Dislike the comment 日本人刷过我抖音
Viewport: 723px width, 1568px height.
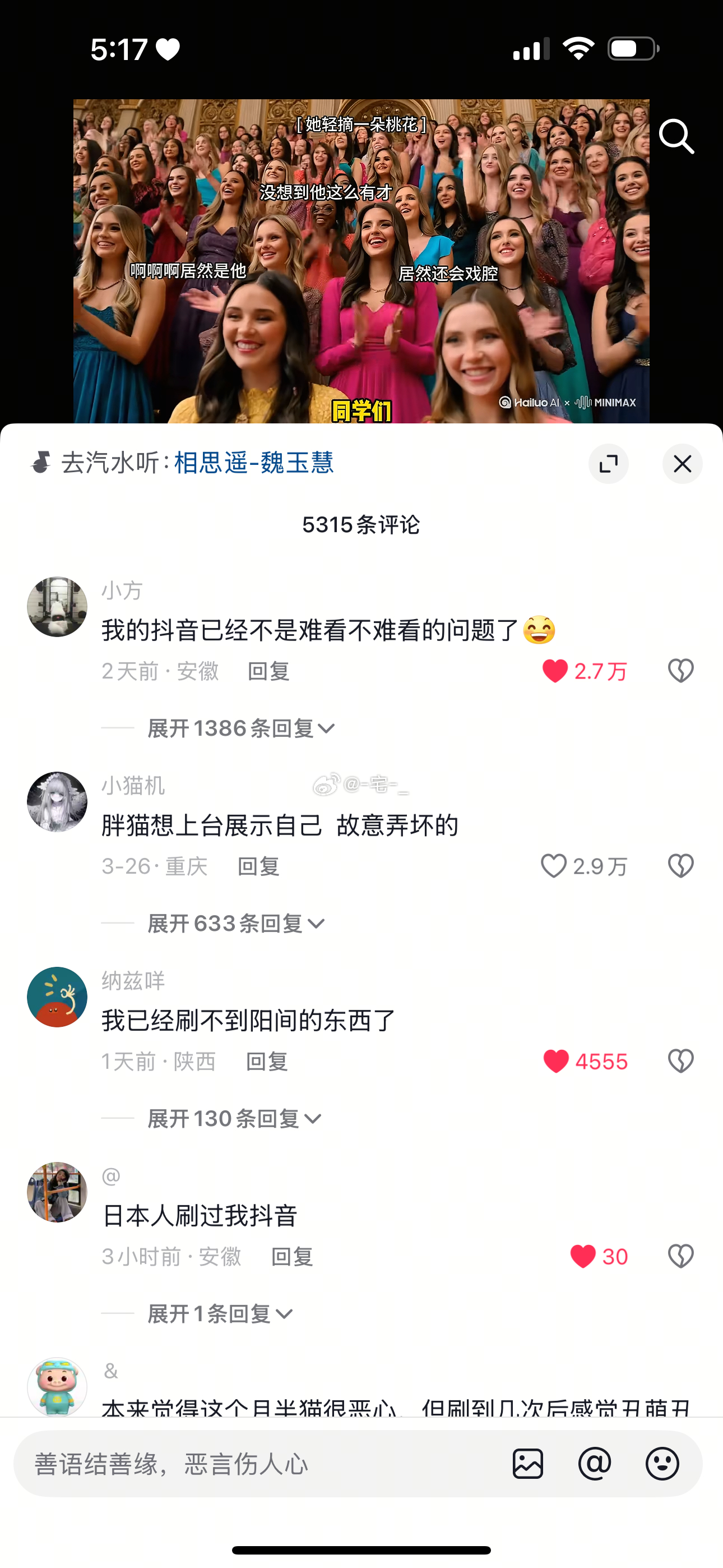tap(680, 1256)
